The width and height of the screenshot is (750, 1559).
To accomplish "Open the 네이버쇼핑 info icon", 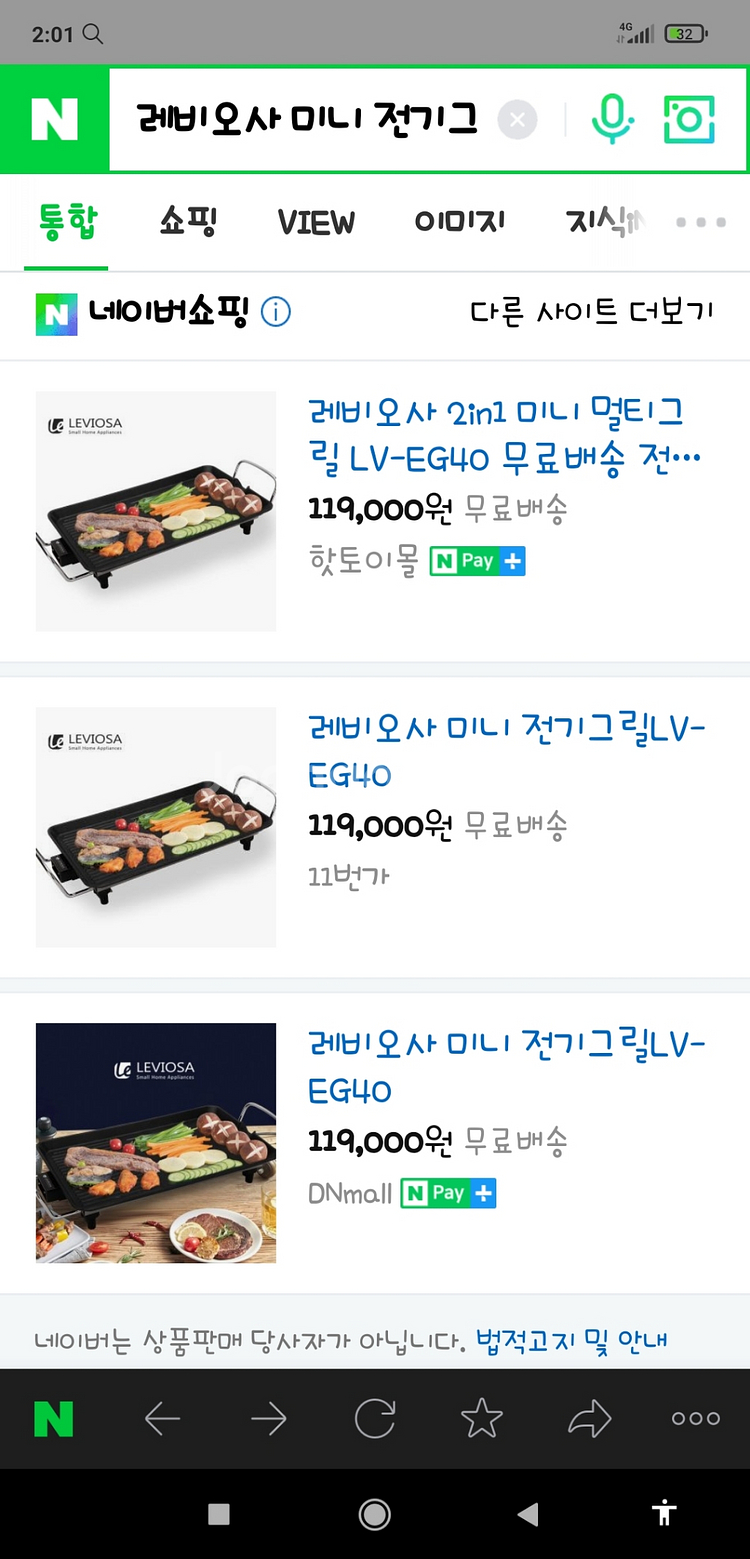I will click(x=276, y=313).
